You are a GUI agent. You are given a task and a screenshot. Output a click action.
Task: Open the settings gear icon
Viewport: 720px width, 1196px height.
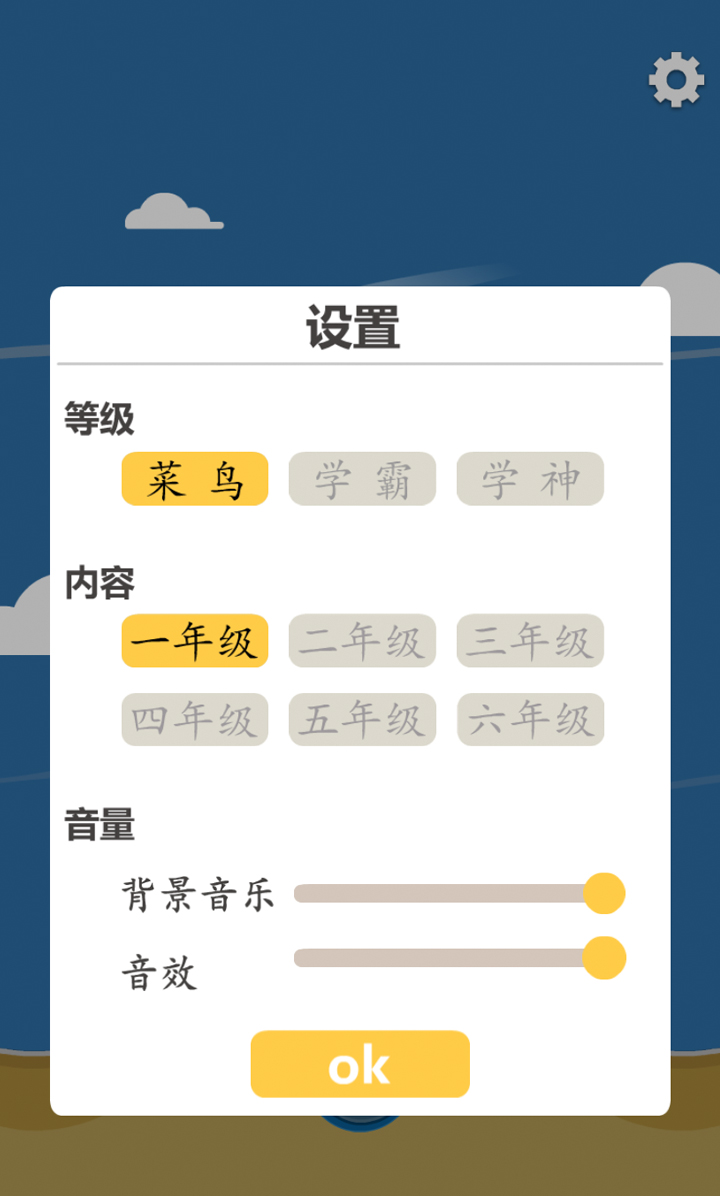coord(676,80)
